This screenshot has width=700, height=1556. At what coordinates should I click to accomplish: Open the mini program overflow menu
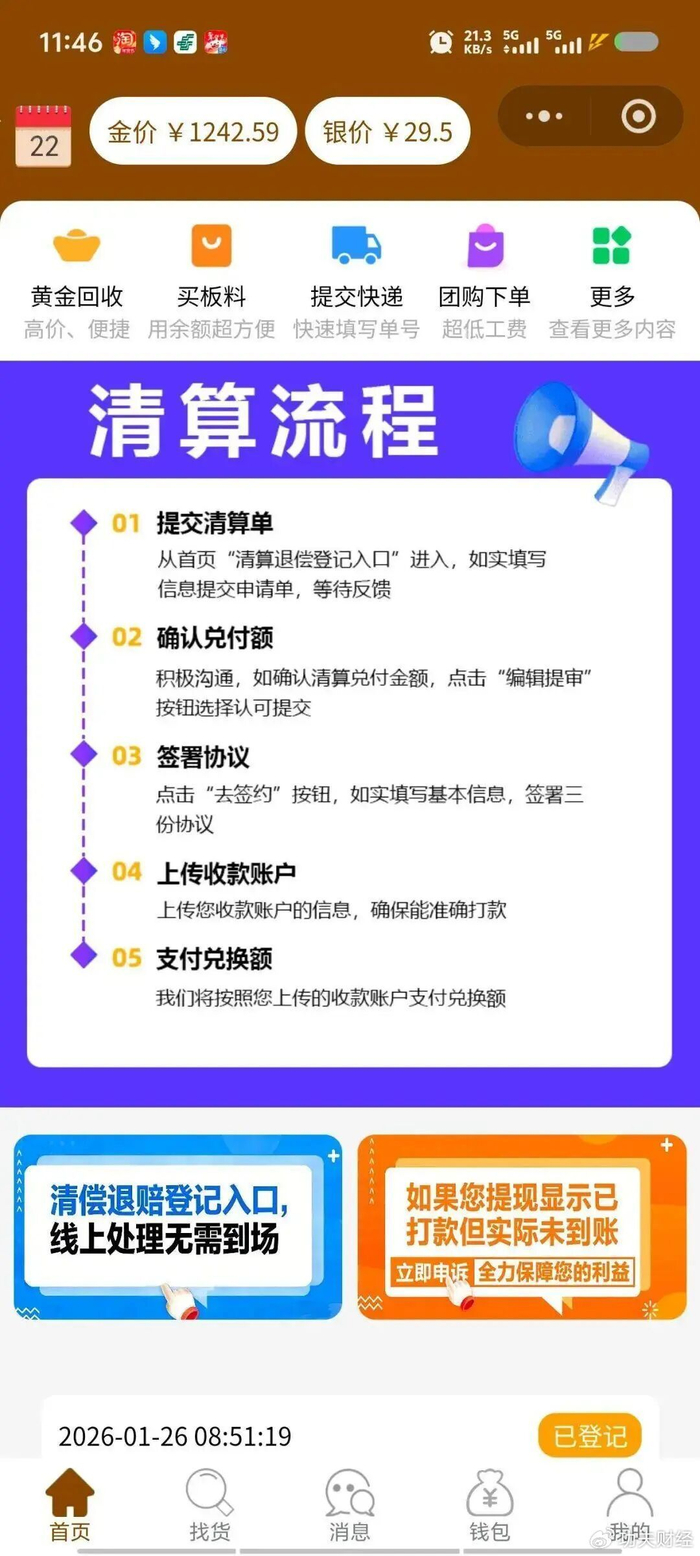544,117
